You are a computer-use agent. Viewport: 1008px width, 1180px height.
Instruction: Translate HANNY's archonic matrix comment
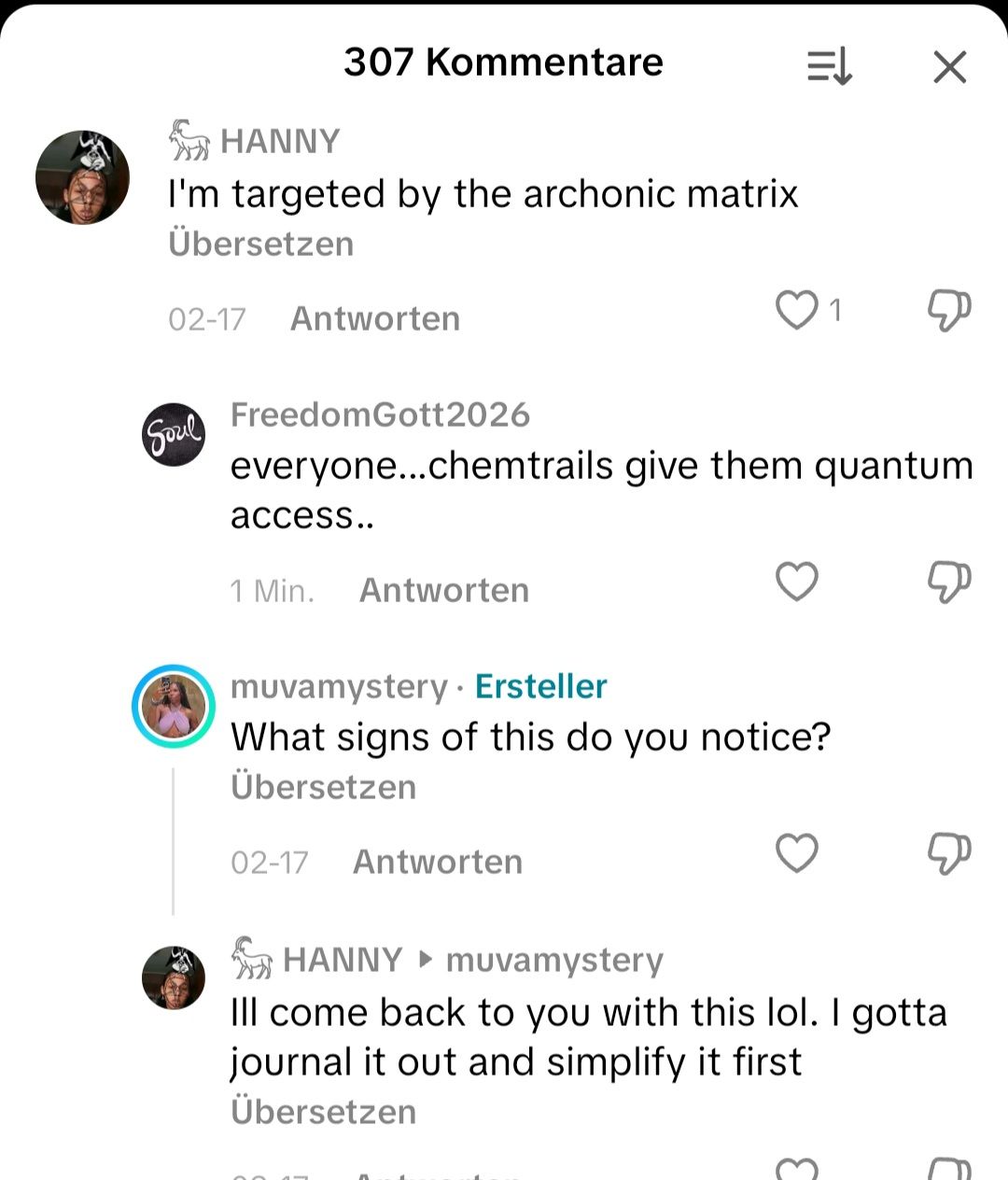click(261, 245)
